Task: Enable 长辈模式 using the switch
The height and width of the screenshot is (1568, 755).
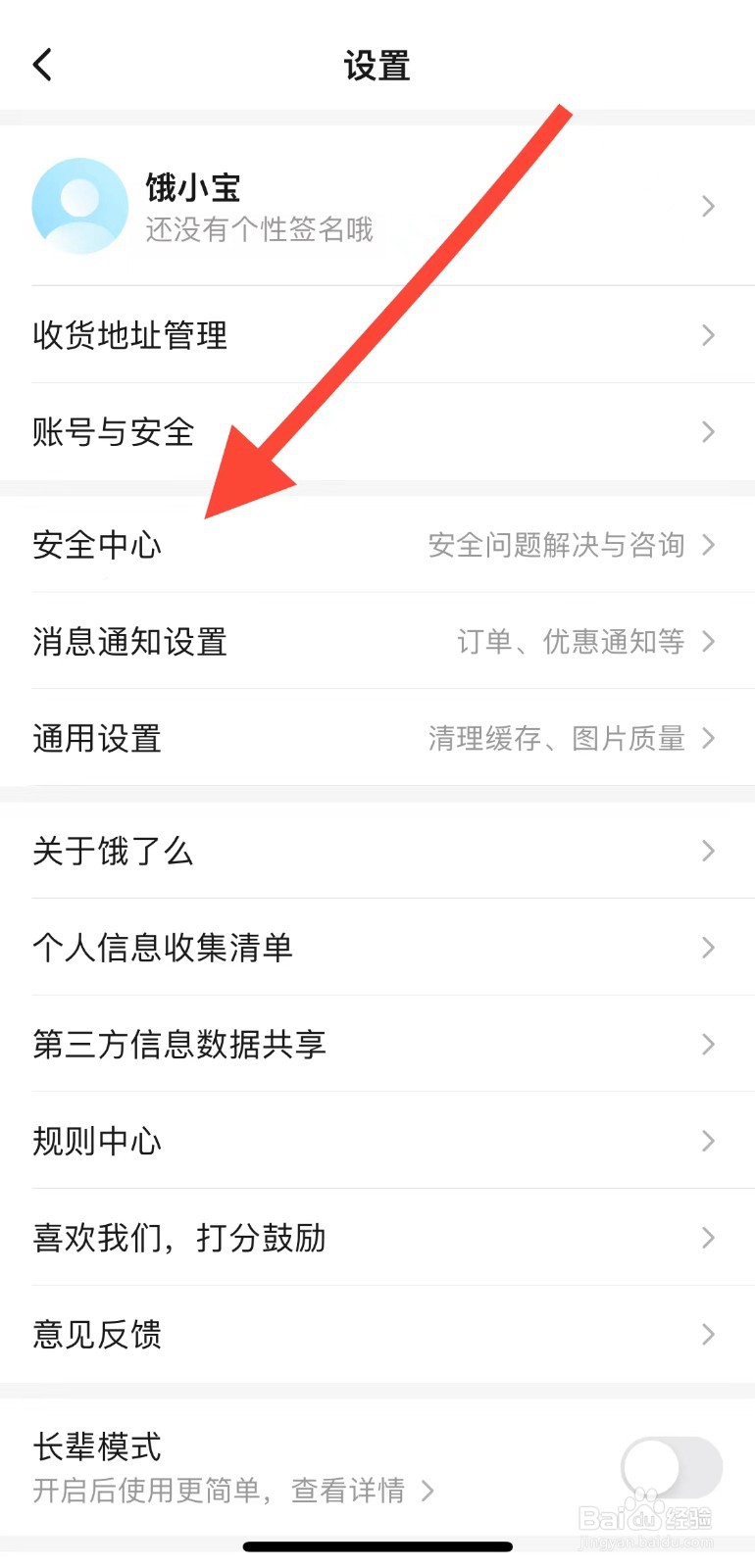Action: click(672, 1467)
